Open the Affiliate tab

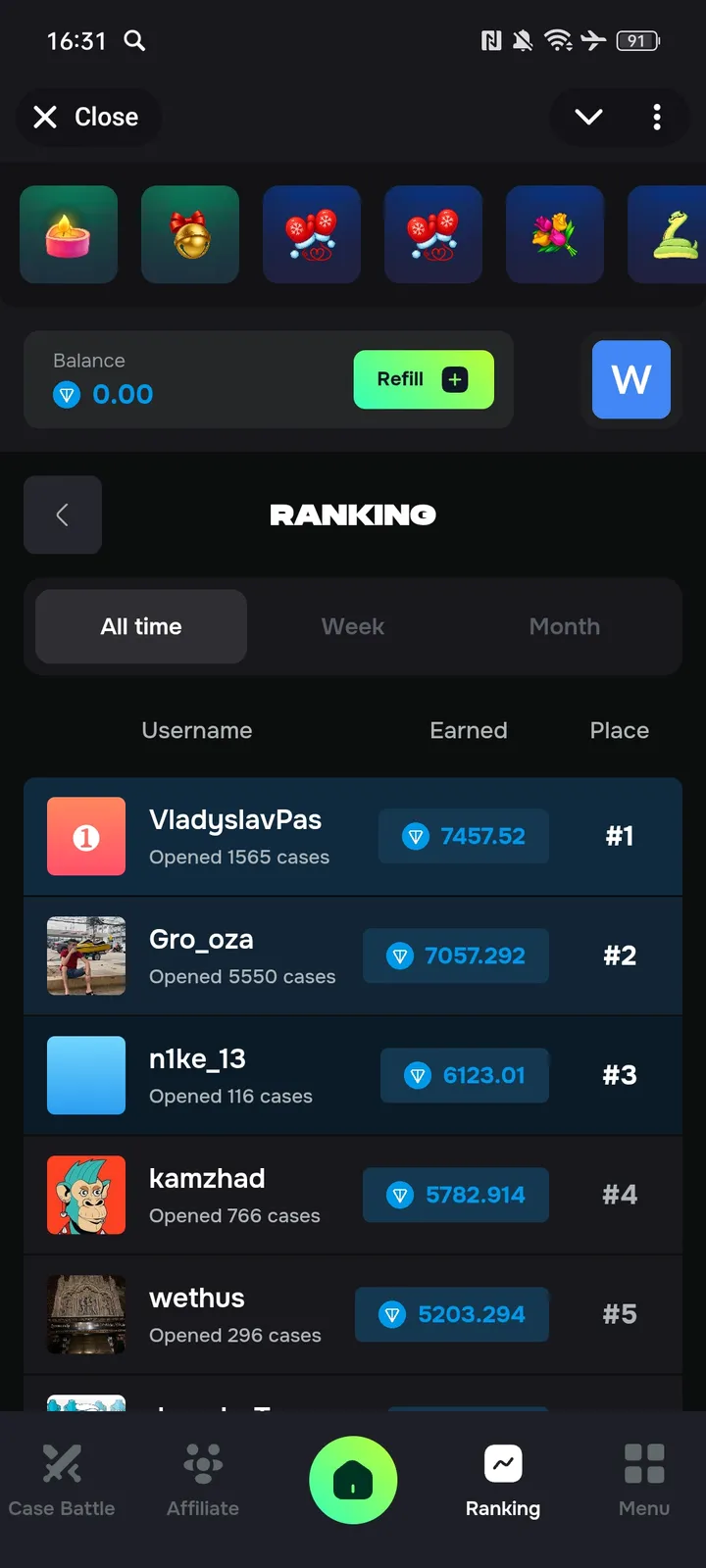coord(203,1480)
